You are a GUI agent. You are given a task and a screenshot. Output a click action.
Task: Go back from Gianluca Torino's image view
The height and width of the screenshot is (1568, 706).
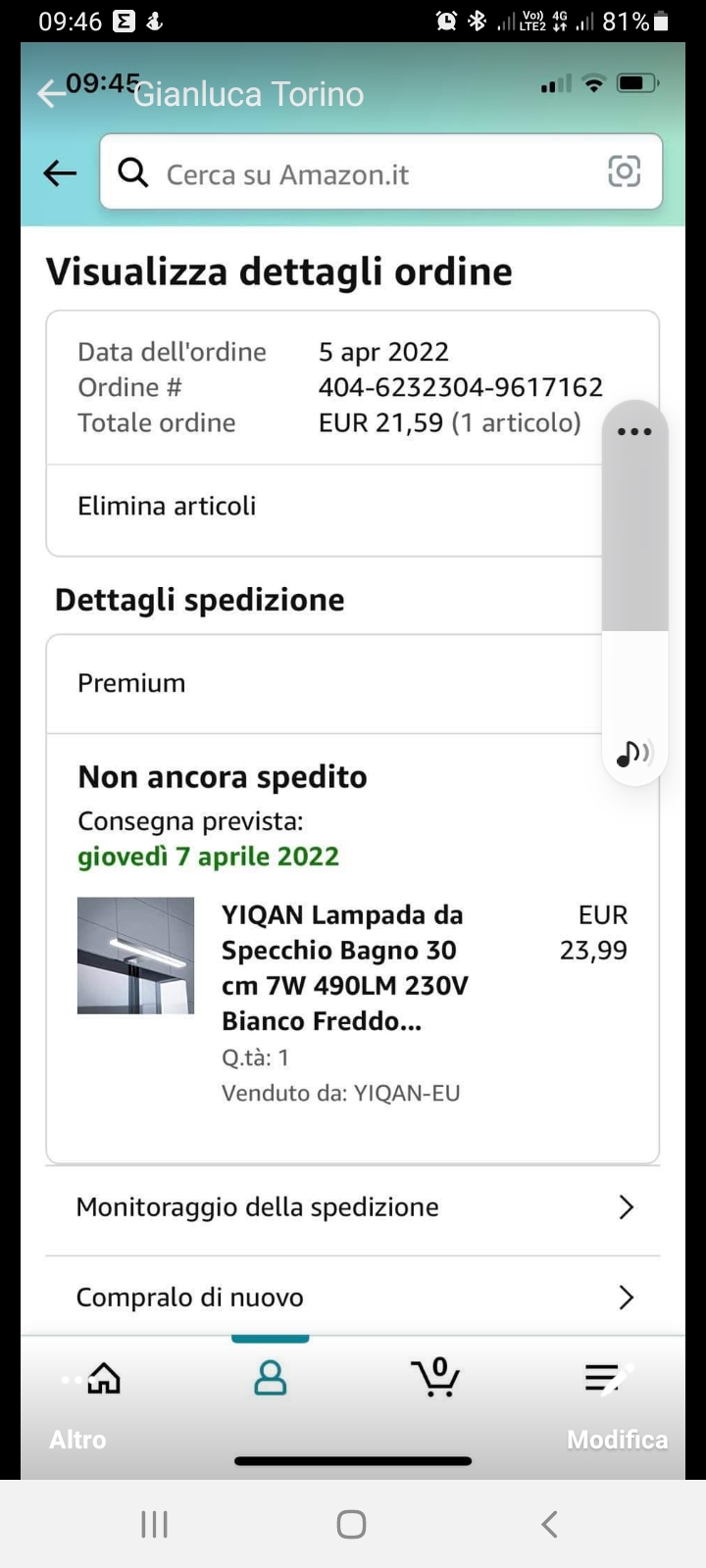pyautogui.click(x=50, y=94)
